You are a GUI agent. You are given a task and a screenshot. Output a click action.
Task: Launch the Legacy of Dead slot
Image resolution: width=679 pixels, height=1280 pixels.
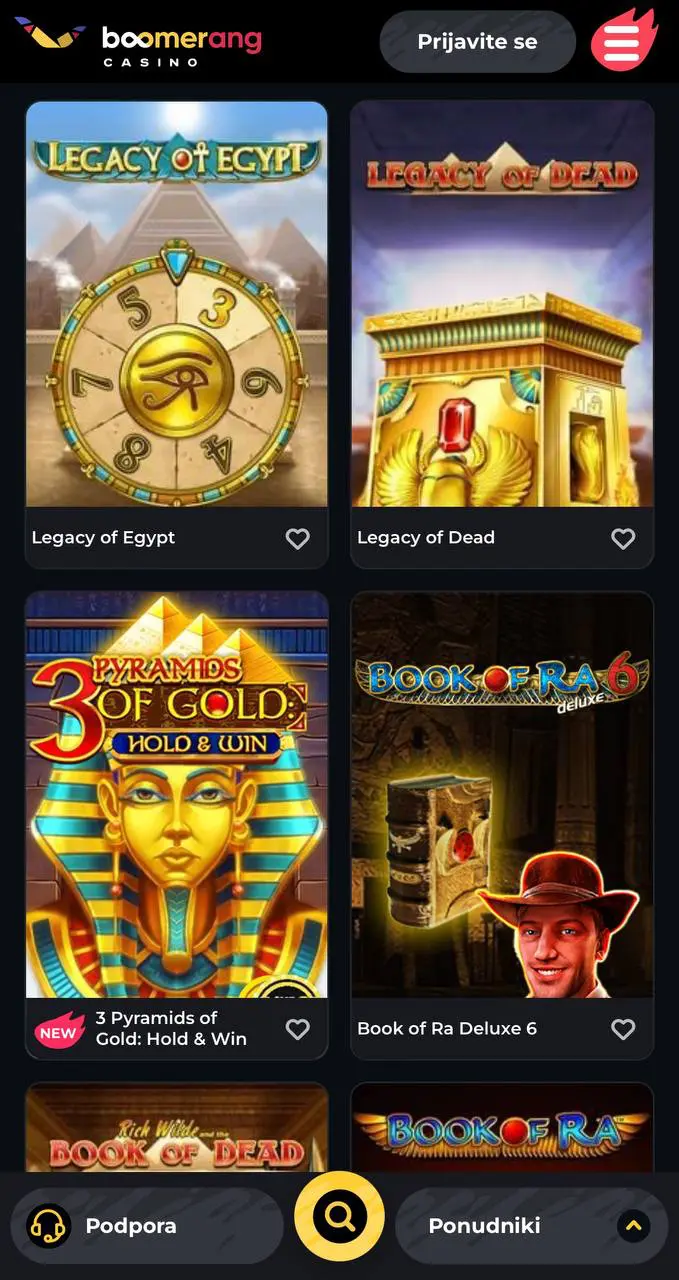click(x=502, y=305)
